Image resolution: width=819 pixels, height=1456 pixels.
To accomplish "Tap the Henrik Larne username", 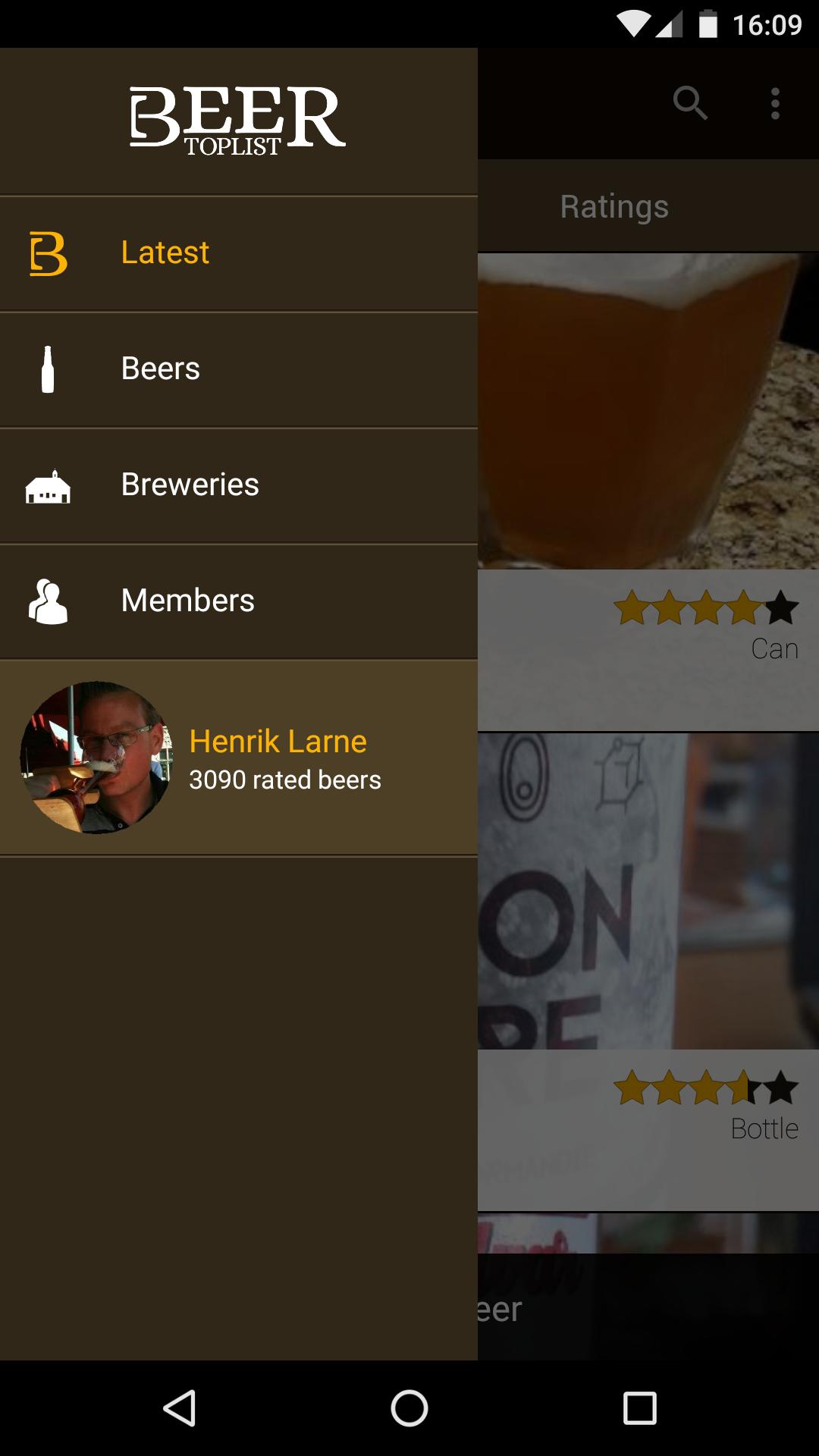I will [278, 741].
